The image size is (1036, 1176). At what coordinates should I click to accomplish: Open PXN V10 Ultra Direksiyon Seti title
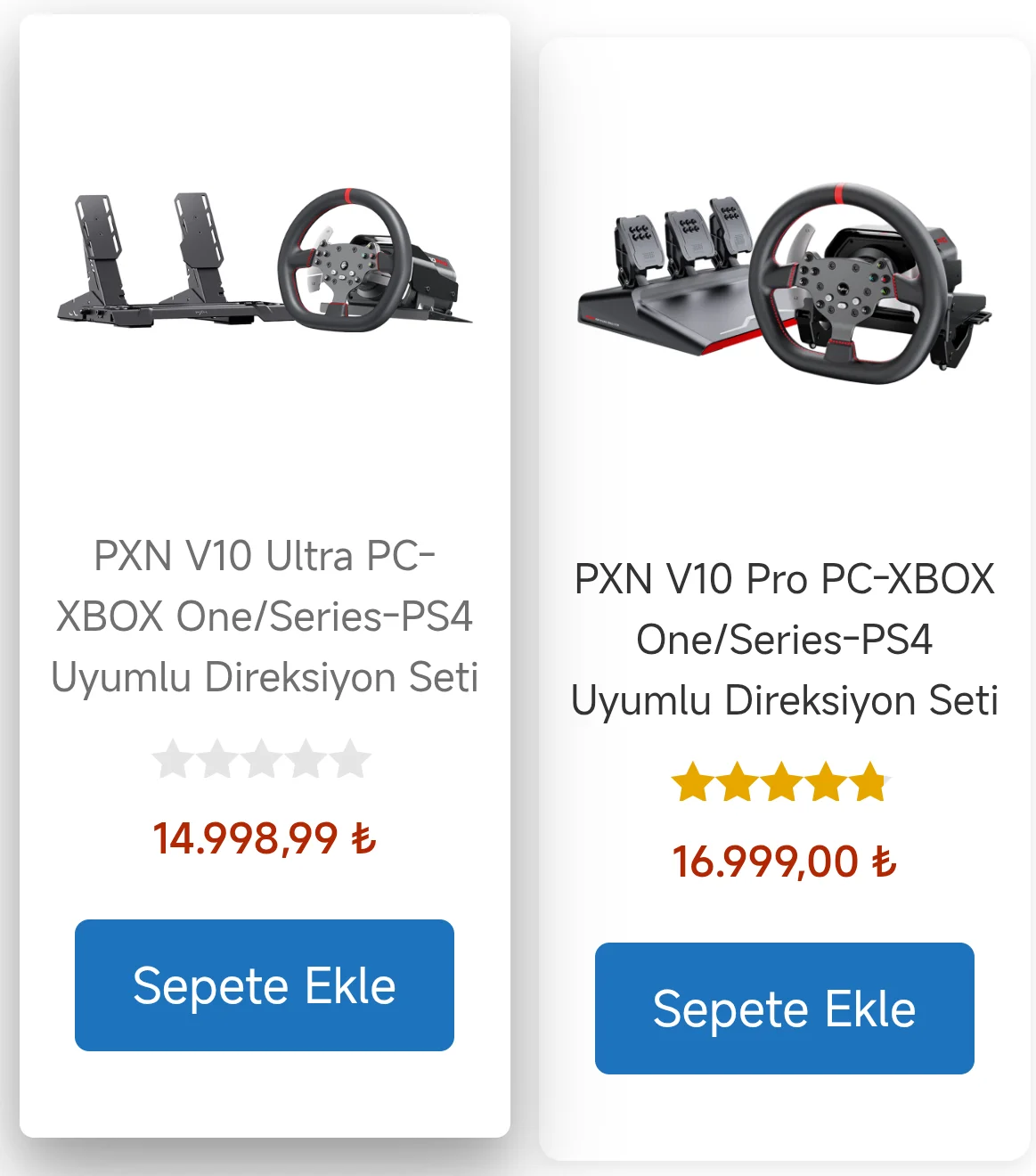[265, 617]
